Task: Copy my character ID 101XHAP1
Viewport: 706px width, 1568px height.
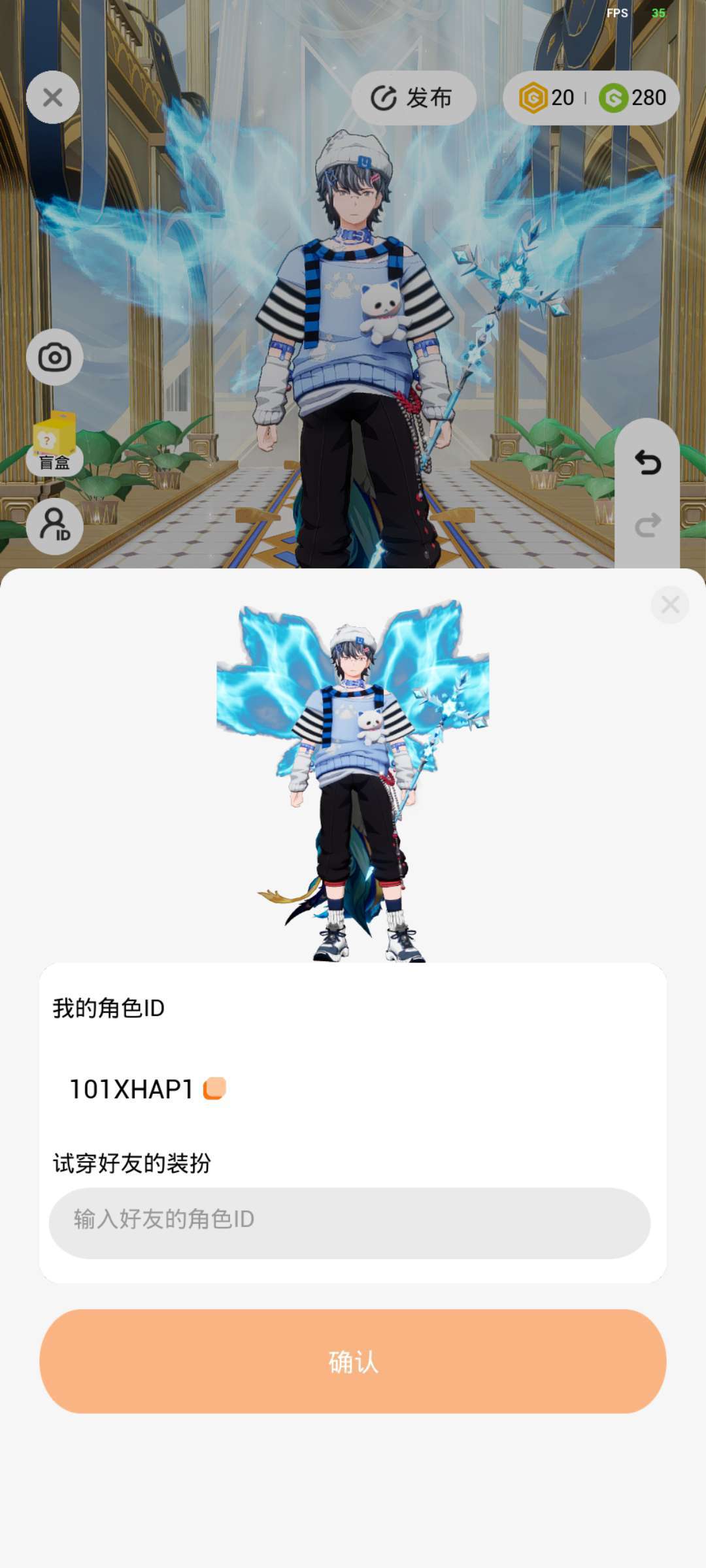Action: pyautogui.click(x=214, y=1088)
